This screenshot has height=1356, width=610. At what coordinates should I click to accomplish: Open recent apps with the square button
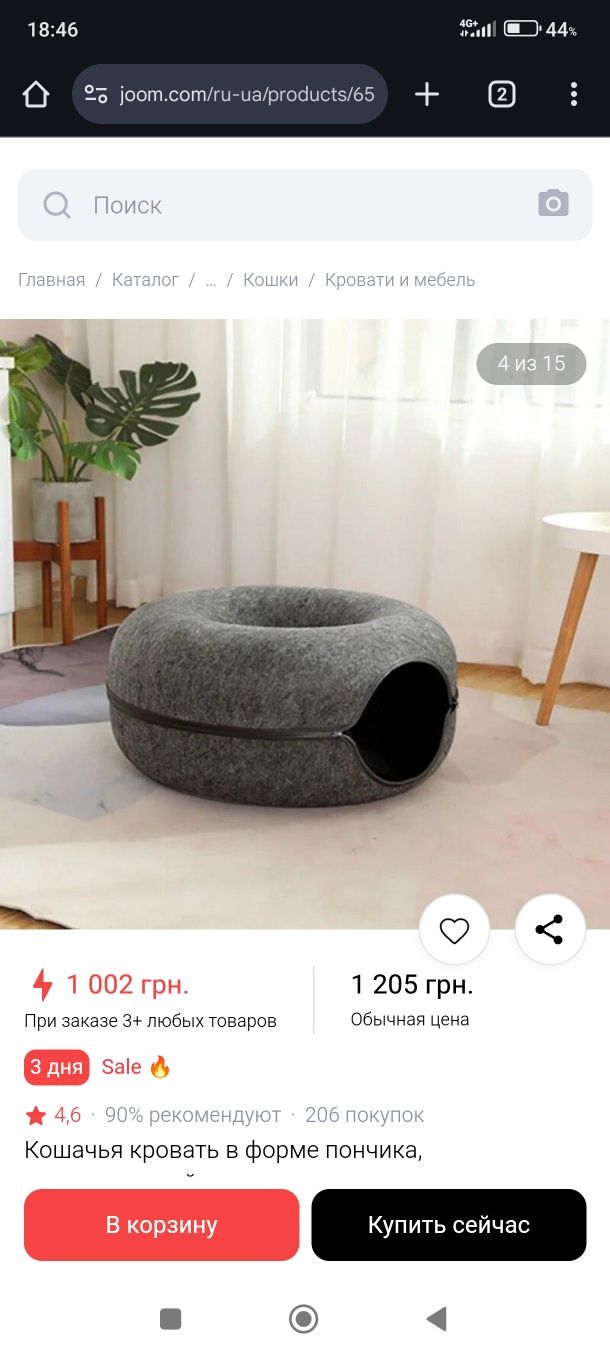171,1319
